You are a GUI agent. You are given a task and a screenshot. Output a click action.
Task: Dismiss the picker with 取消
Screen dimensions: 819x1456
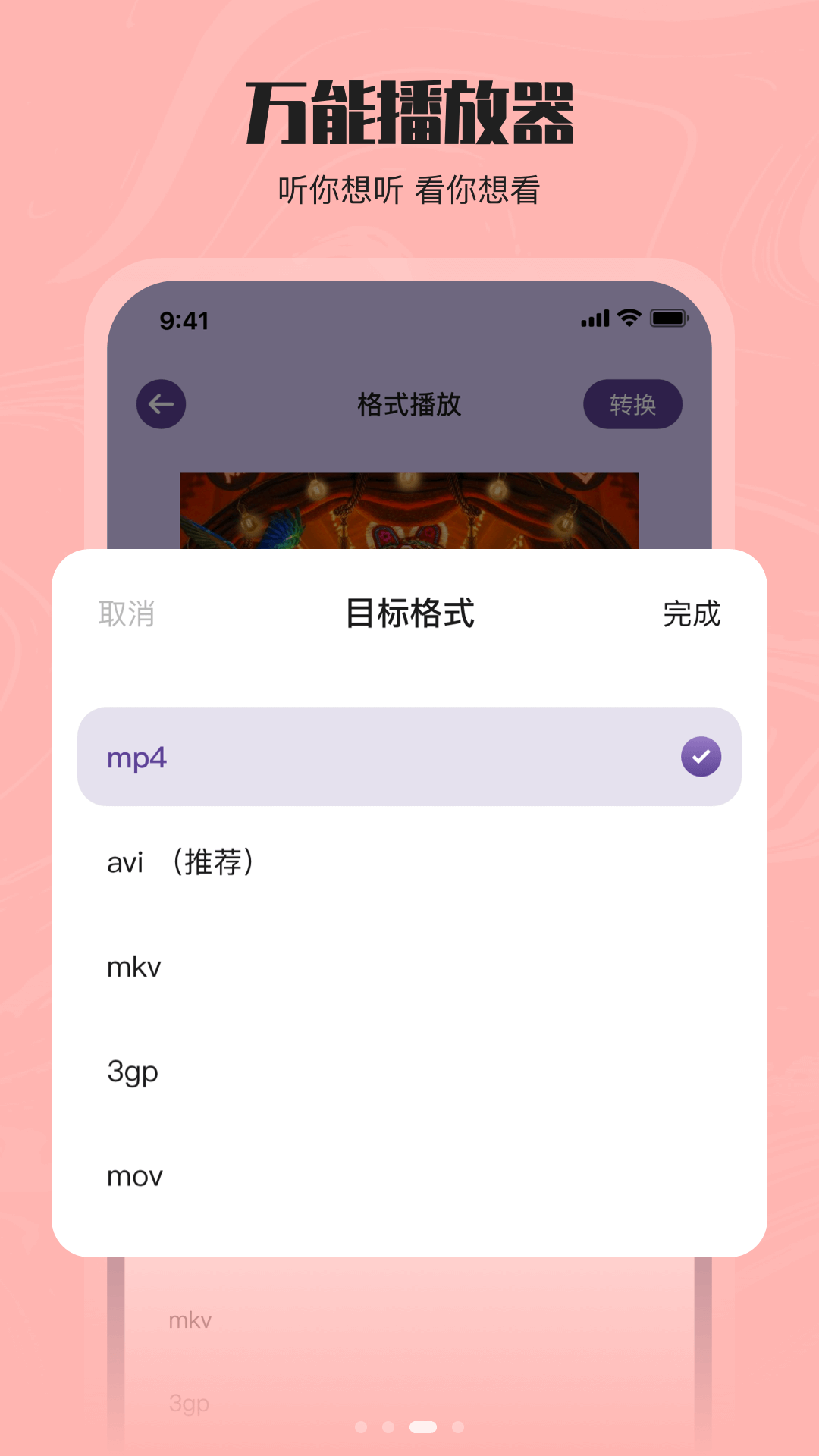(127, 616)
